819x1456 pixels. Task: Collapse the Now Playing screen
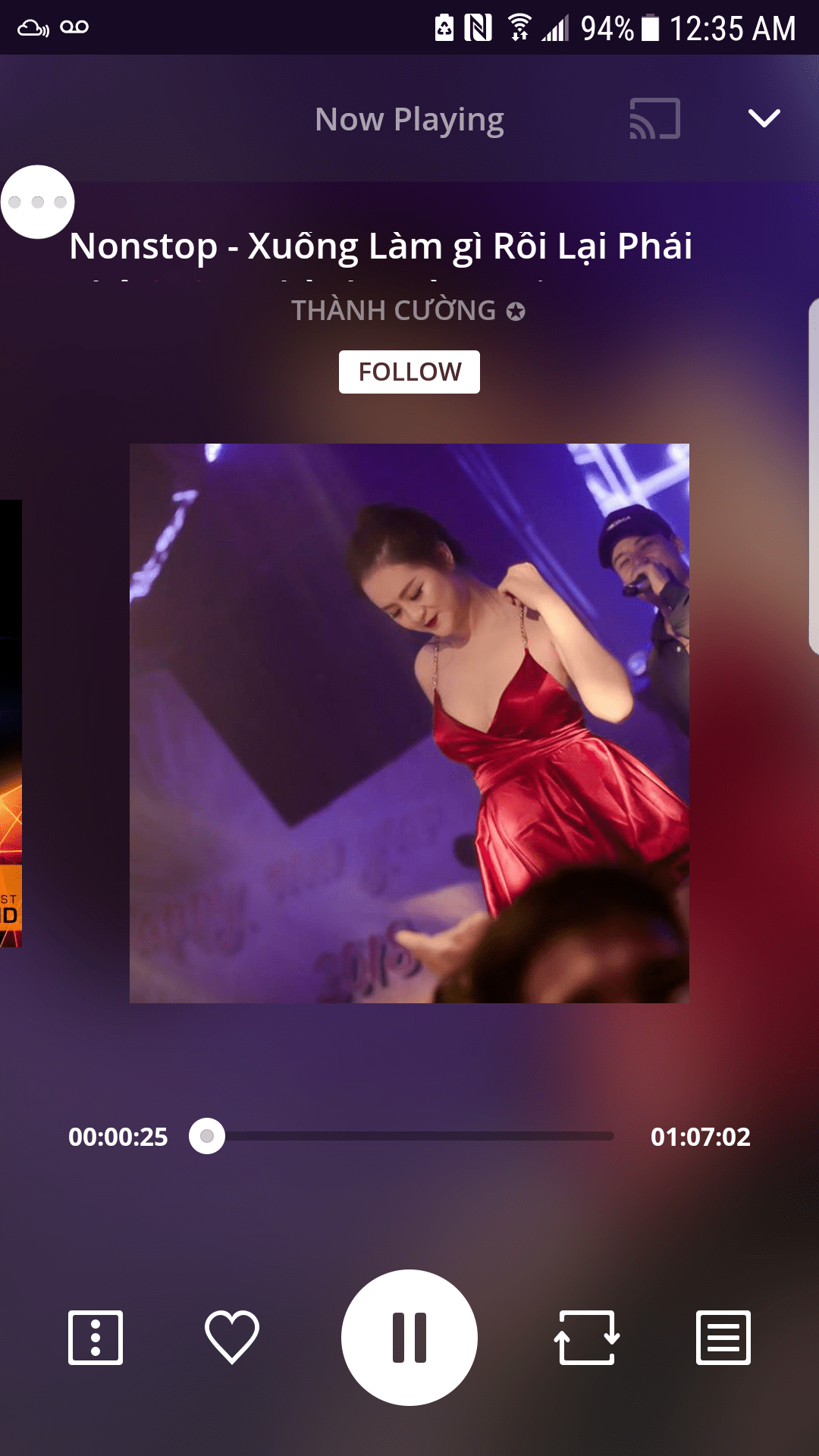[x=764, y=118]
